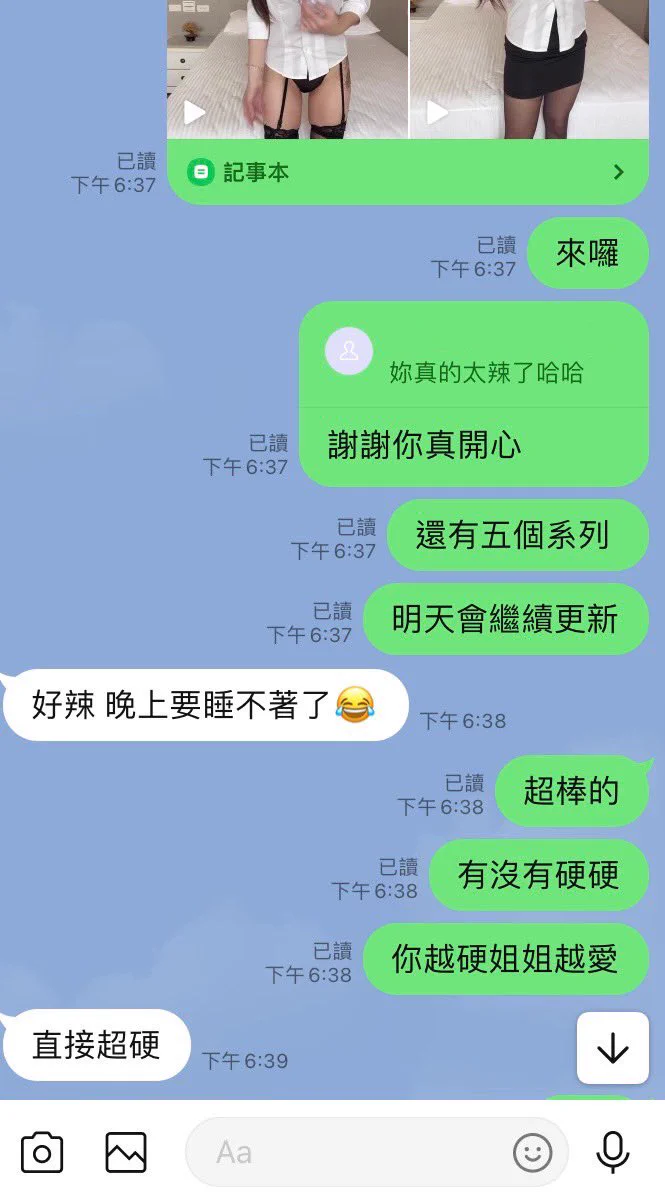Image resolution: width=665 pixels, height=1202 pixels.
Task: Open the emoji sticker picker
Action: [x=532, y=1153]
